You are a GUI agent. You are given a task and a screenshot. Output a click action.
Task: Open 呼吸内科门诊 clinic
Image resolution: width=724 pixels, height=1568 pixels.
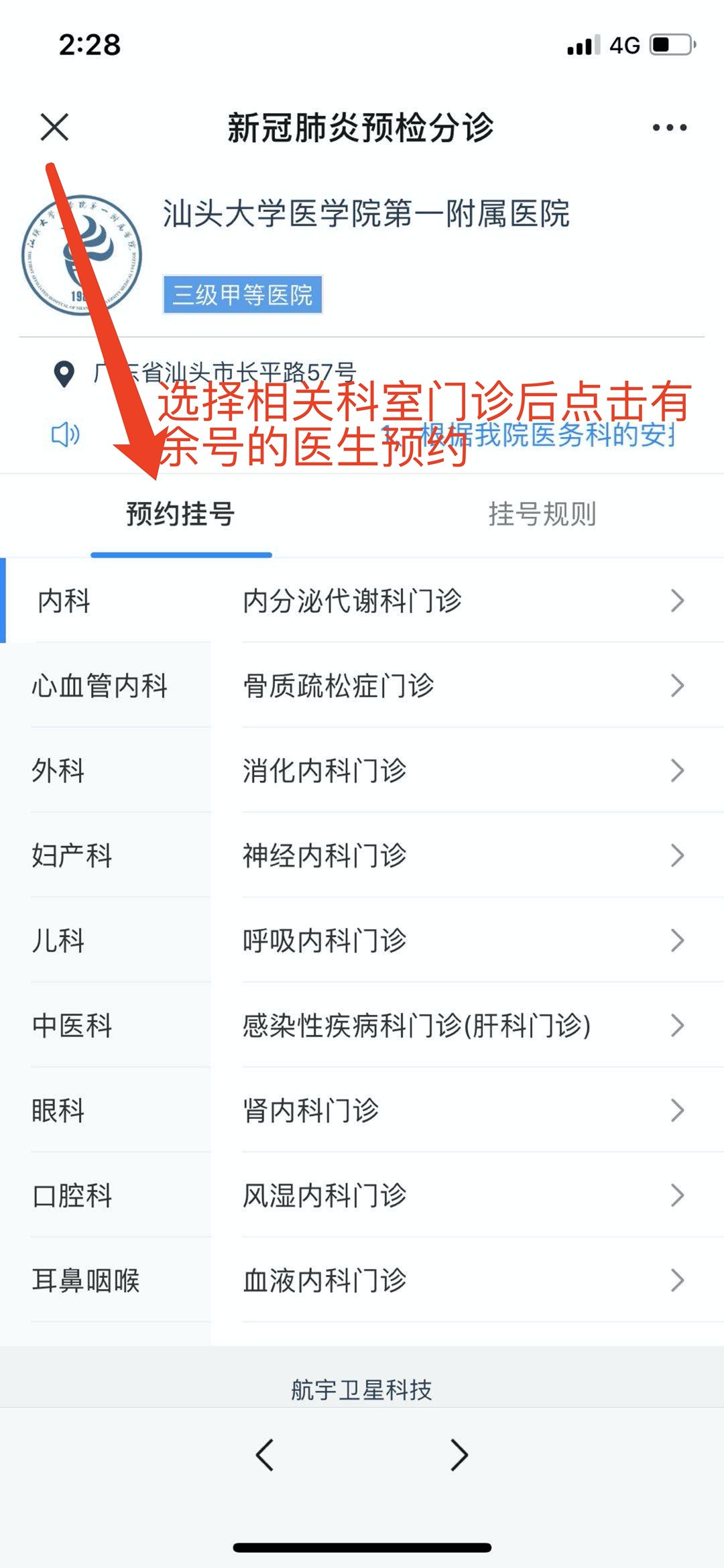point(463,941)
